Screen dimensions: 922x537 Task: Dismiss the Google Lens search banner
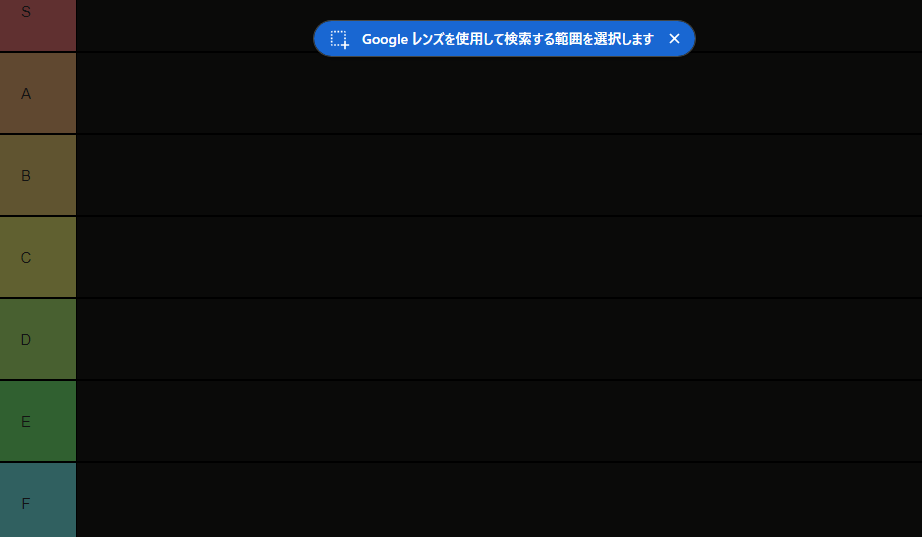674,39
